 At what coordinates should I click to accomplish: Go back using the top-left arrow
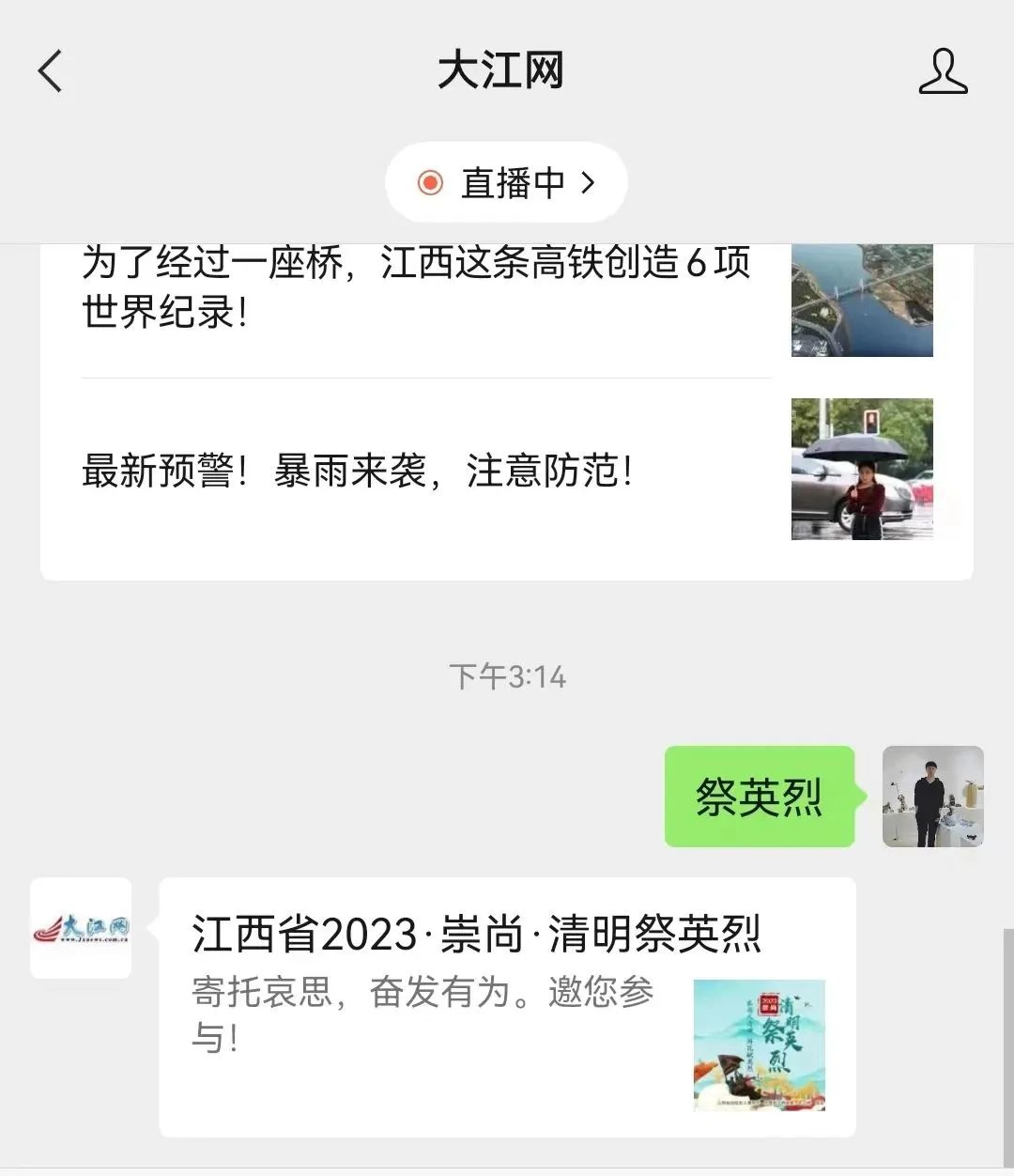coord(51,71)
